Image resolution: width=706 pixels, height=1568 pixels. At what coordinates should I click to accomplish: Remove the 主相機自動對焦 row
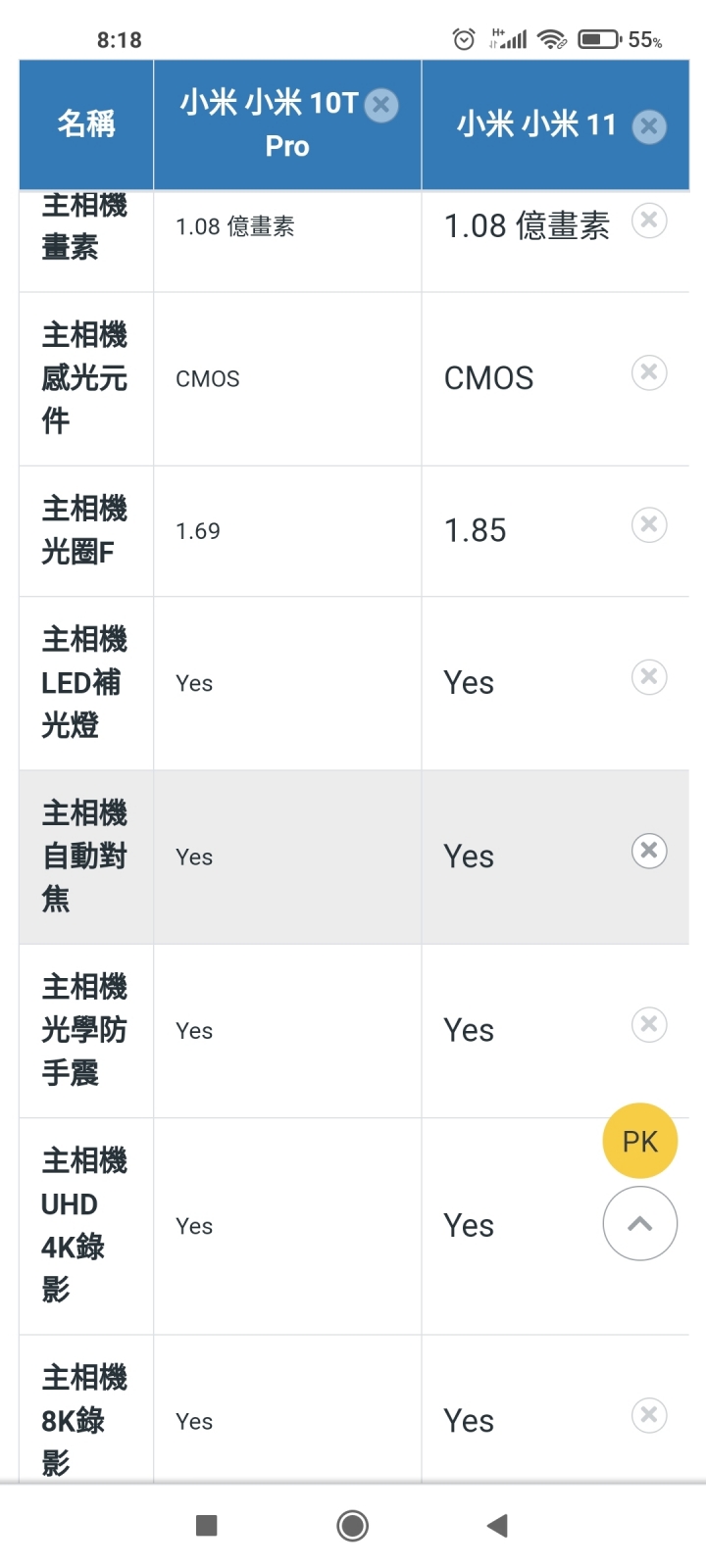pos(649,851)
